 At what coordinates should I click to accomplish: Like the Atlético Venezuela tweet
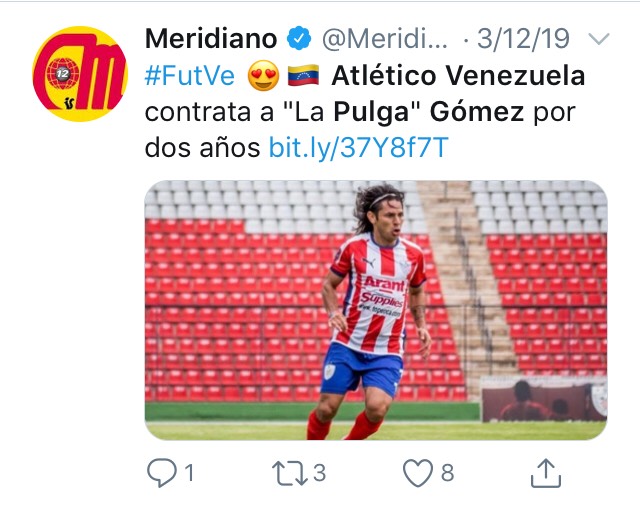coord(416,473)
